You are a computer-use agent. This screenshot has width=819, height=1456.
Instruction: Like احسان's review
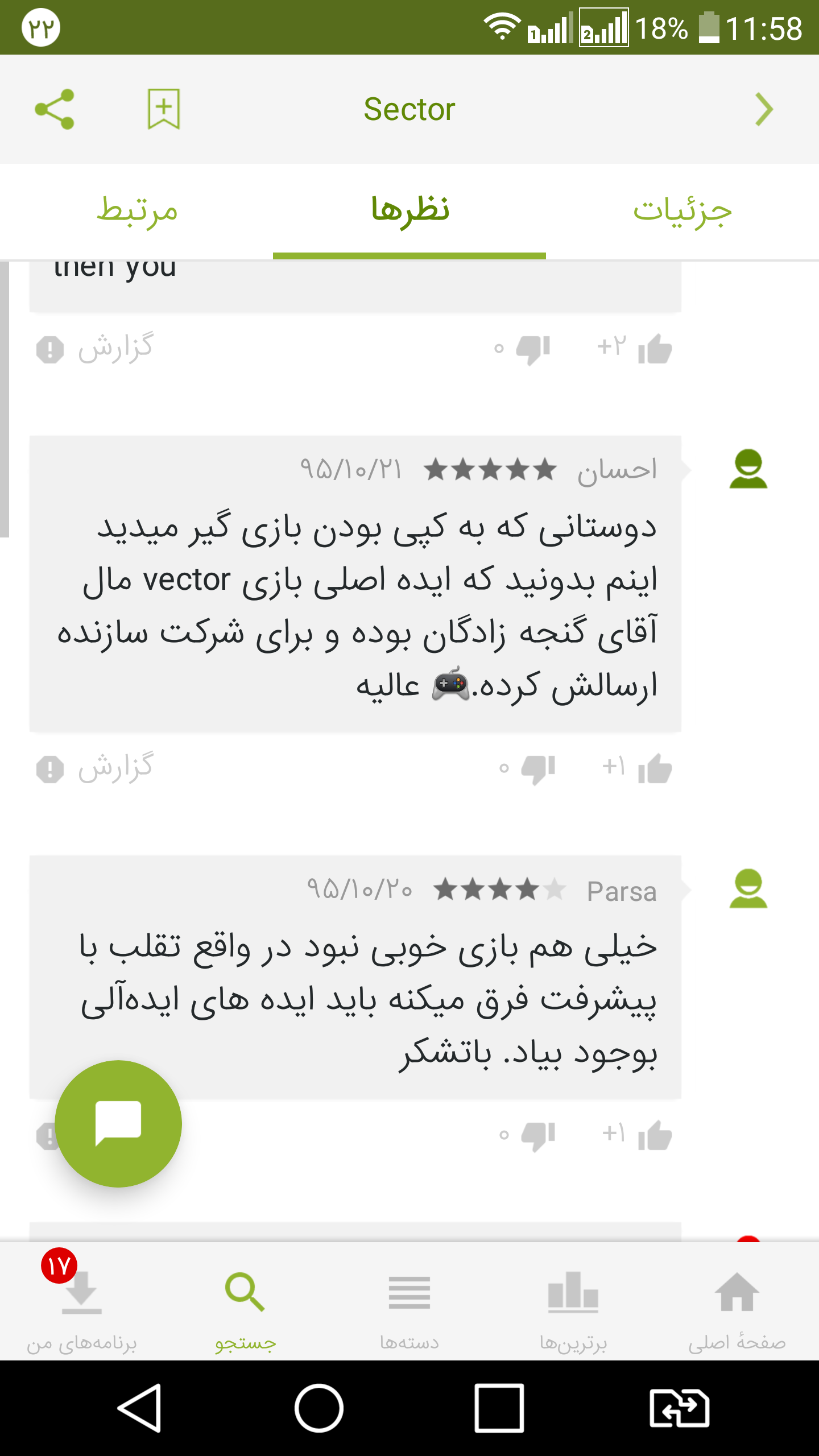655,768
